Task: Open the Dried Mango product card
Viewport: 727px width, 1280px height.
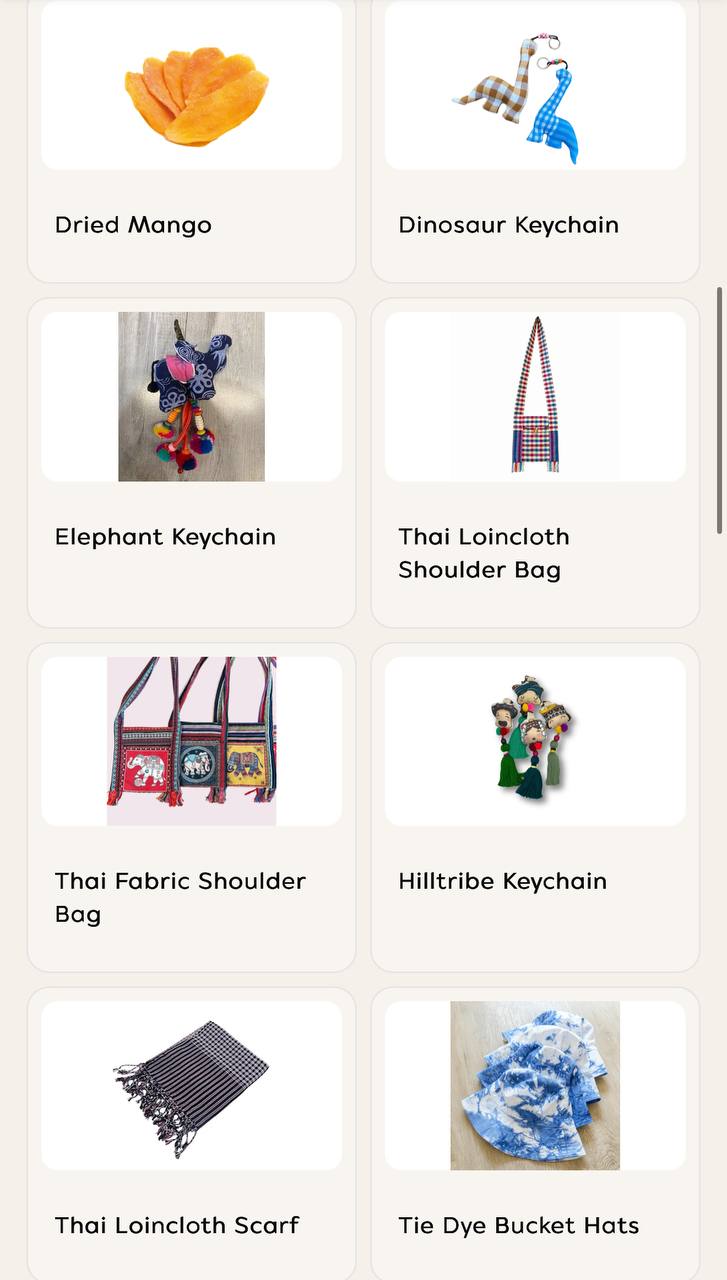Action: coord(191,140)
